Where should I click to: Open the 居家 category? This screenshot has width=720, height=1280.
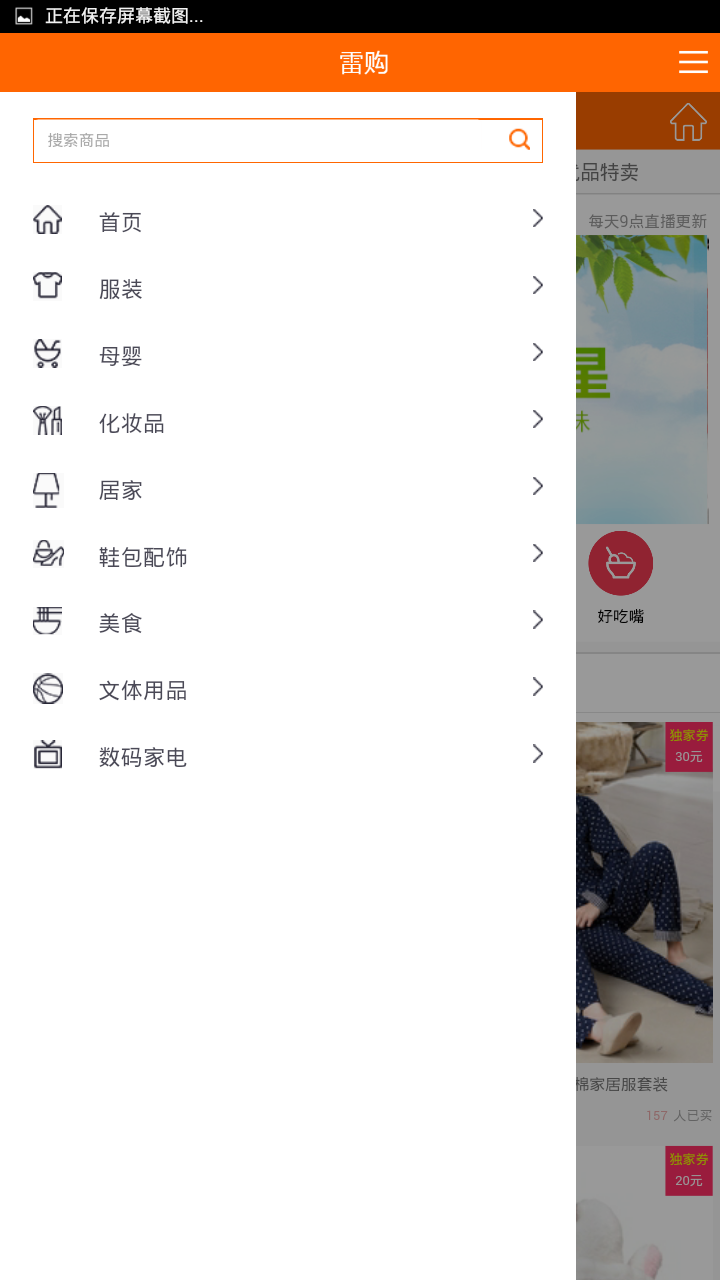coord(288,489)
